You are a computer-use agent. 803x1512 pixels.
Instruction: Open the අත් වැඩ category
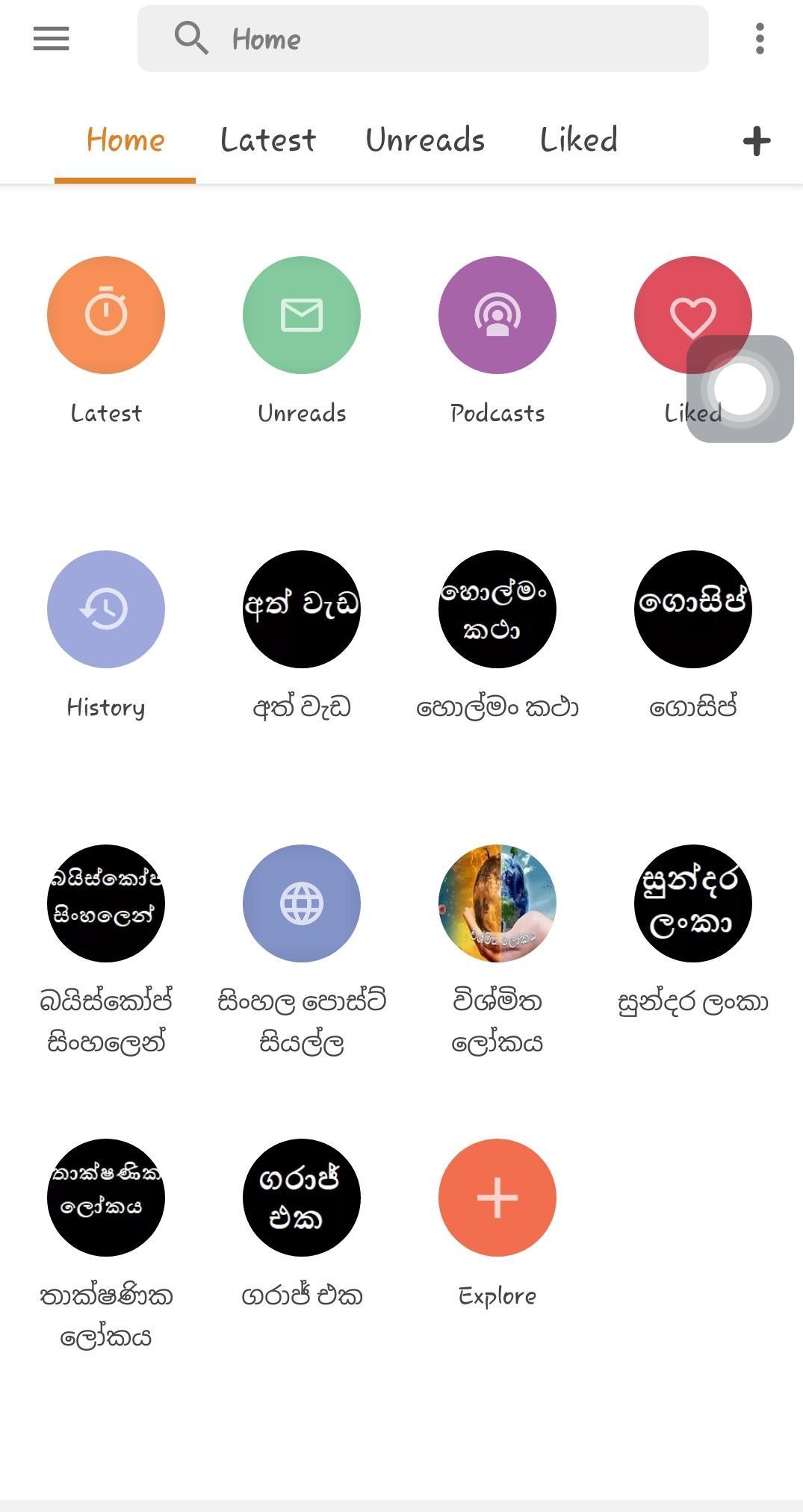click(302, 609)
